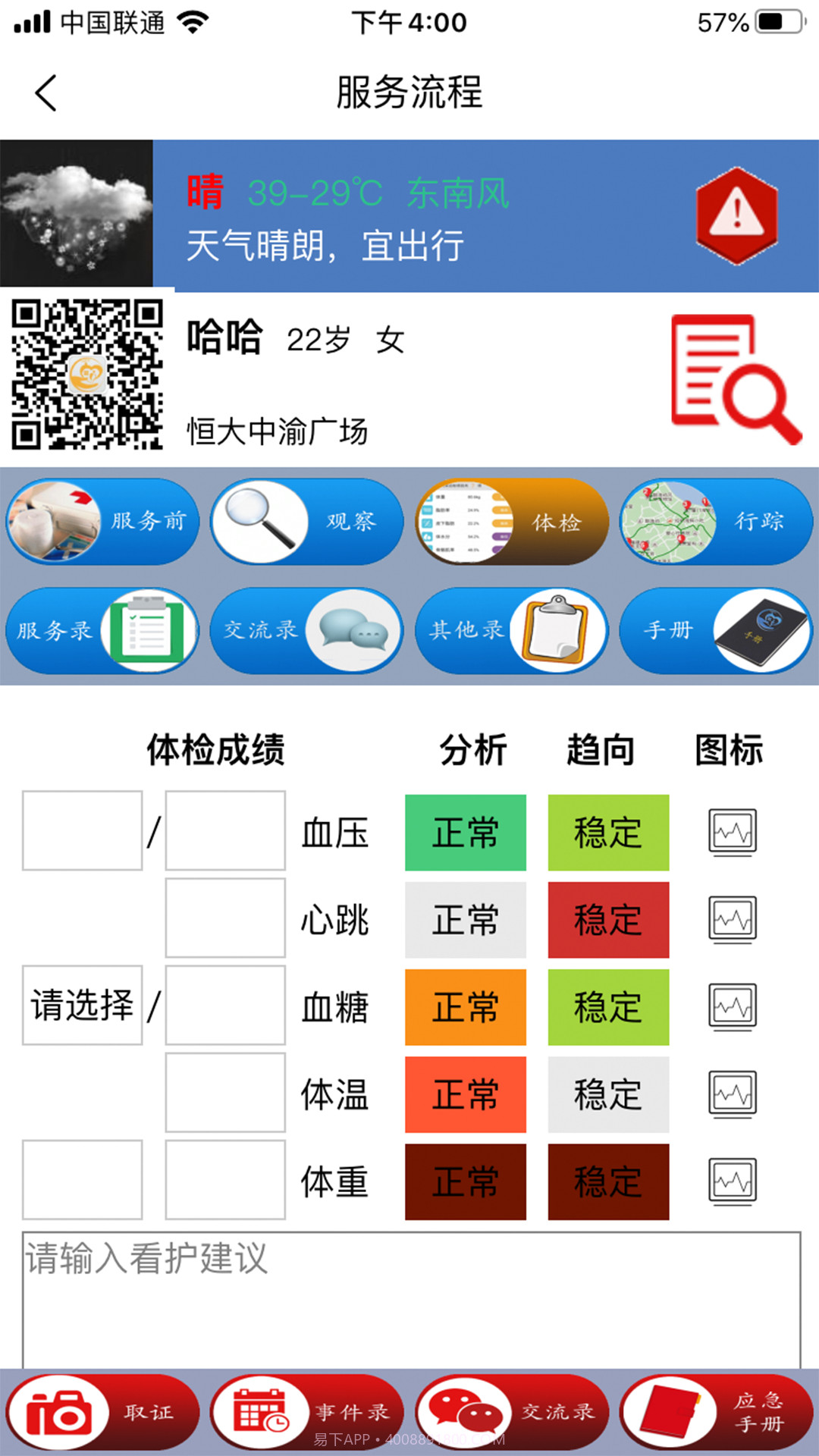Open the 请选择 dropdown for 血糖

pos(81,1006)
